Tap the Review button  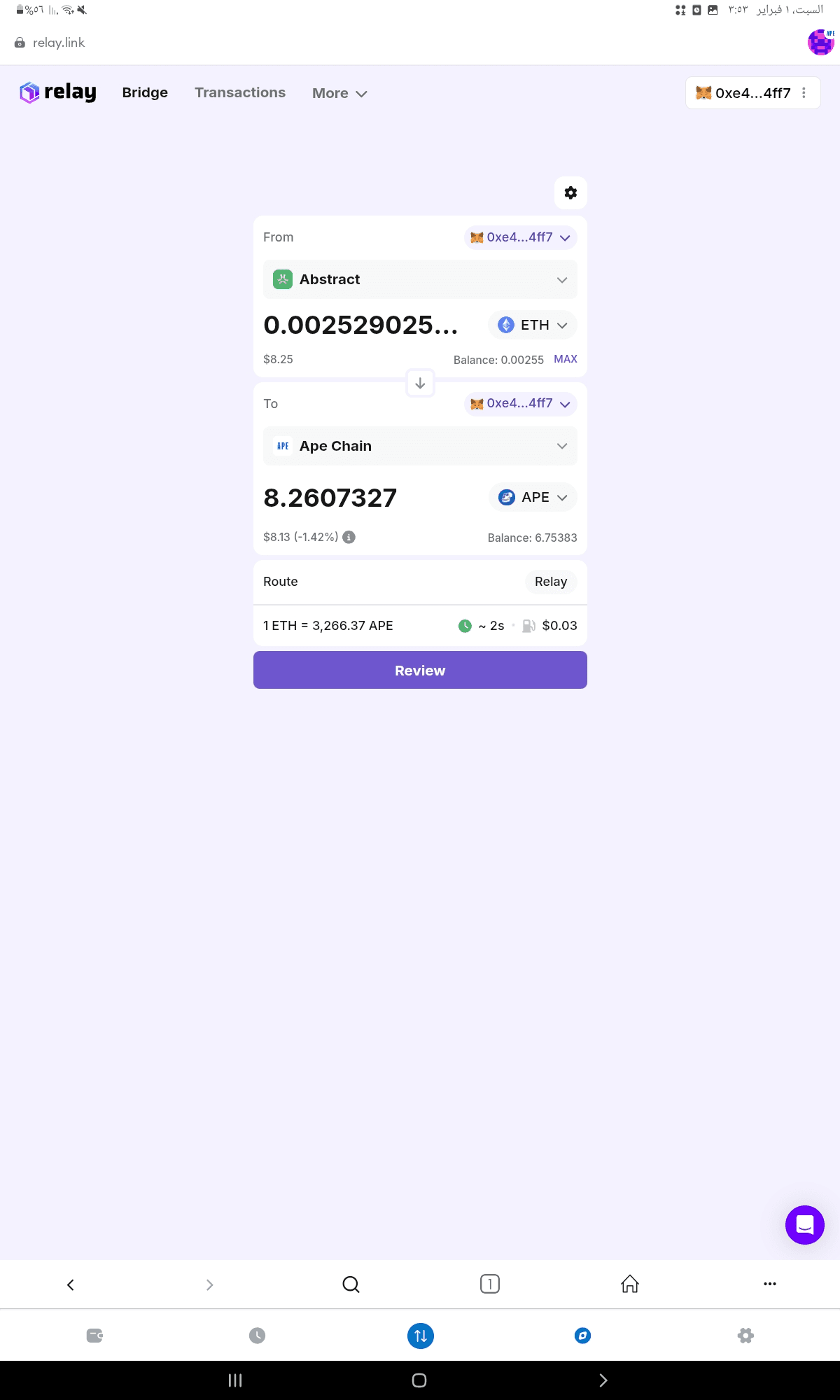pos(420,670)
